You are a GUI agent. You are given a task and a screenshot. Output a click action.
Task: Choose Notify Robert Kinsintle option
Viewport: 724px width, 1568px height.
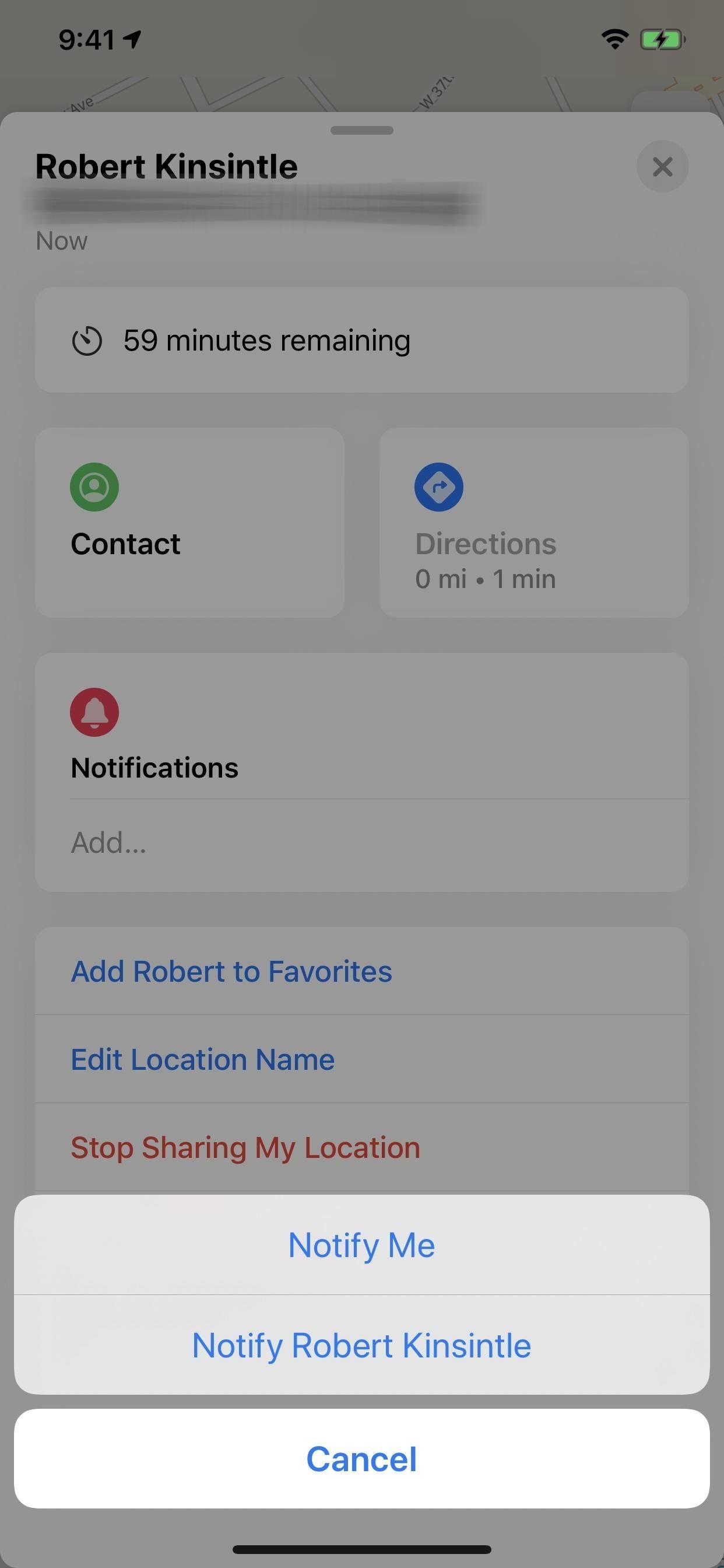click(361, 1346)
